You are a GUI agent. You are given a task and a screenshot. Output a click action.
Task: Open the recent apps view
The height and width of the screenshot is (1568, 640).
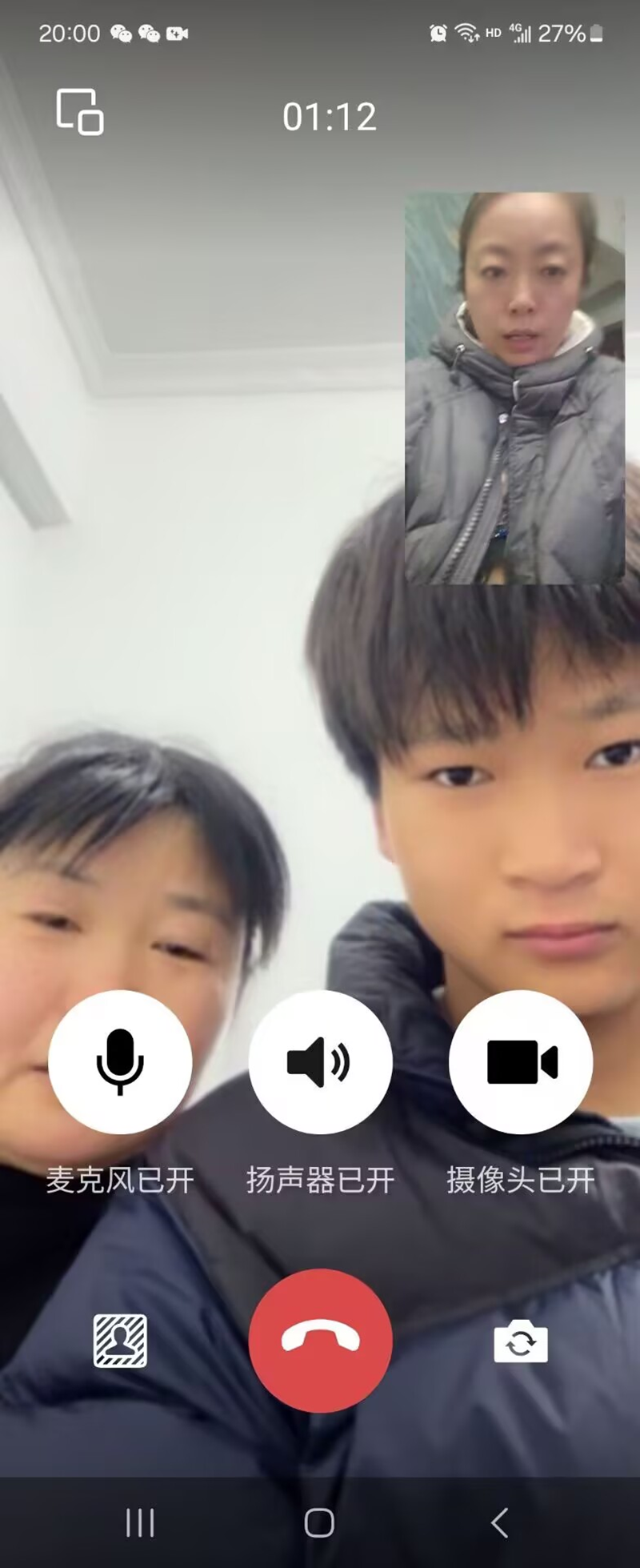point(140,1522)
